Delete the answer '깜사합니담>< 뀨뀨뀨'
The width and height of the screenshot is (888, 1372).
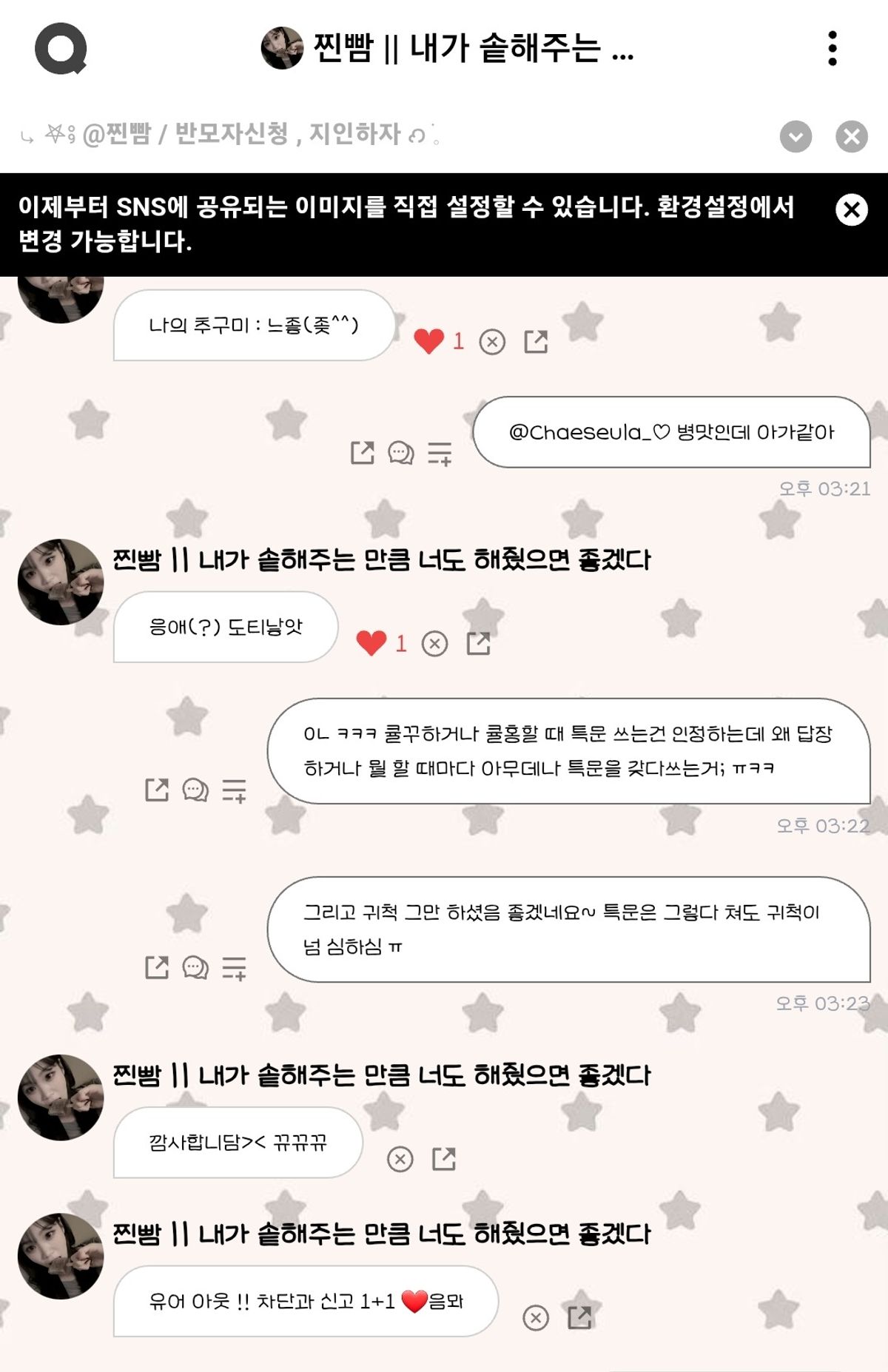coord(400,1159)
